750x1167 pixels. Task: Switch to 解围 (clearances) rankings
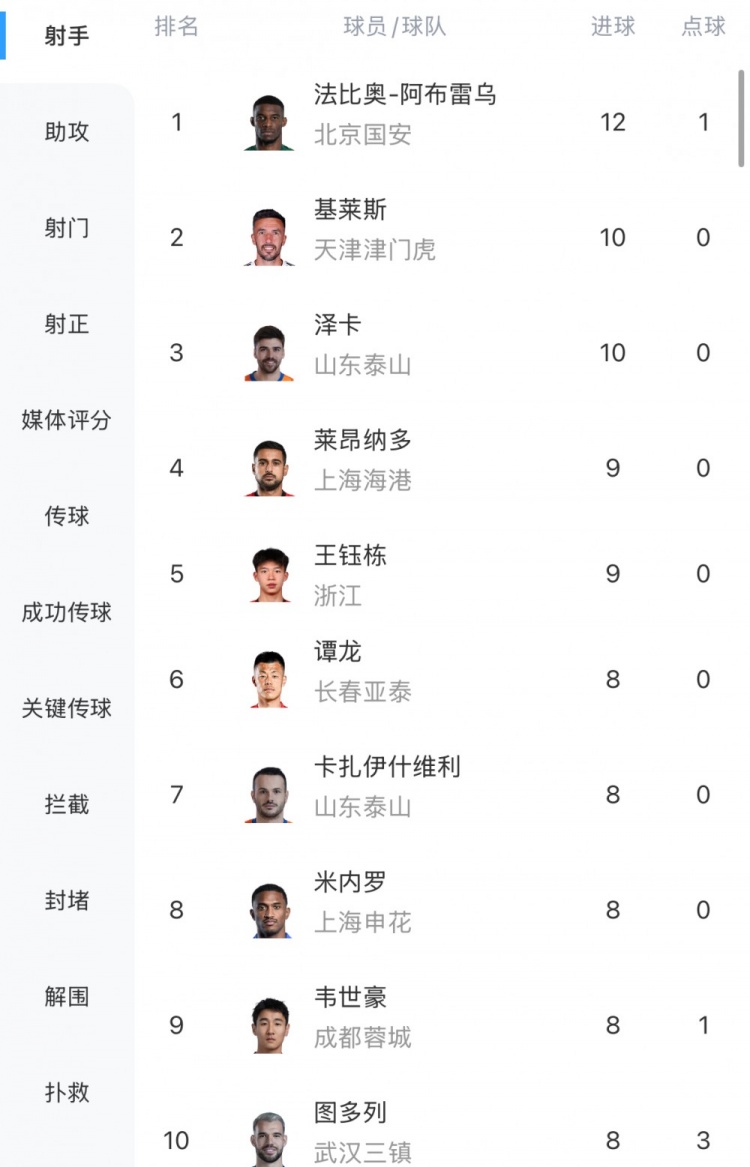65,997
